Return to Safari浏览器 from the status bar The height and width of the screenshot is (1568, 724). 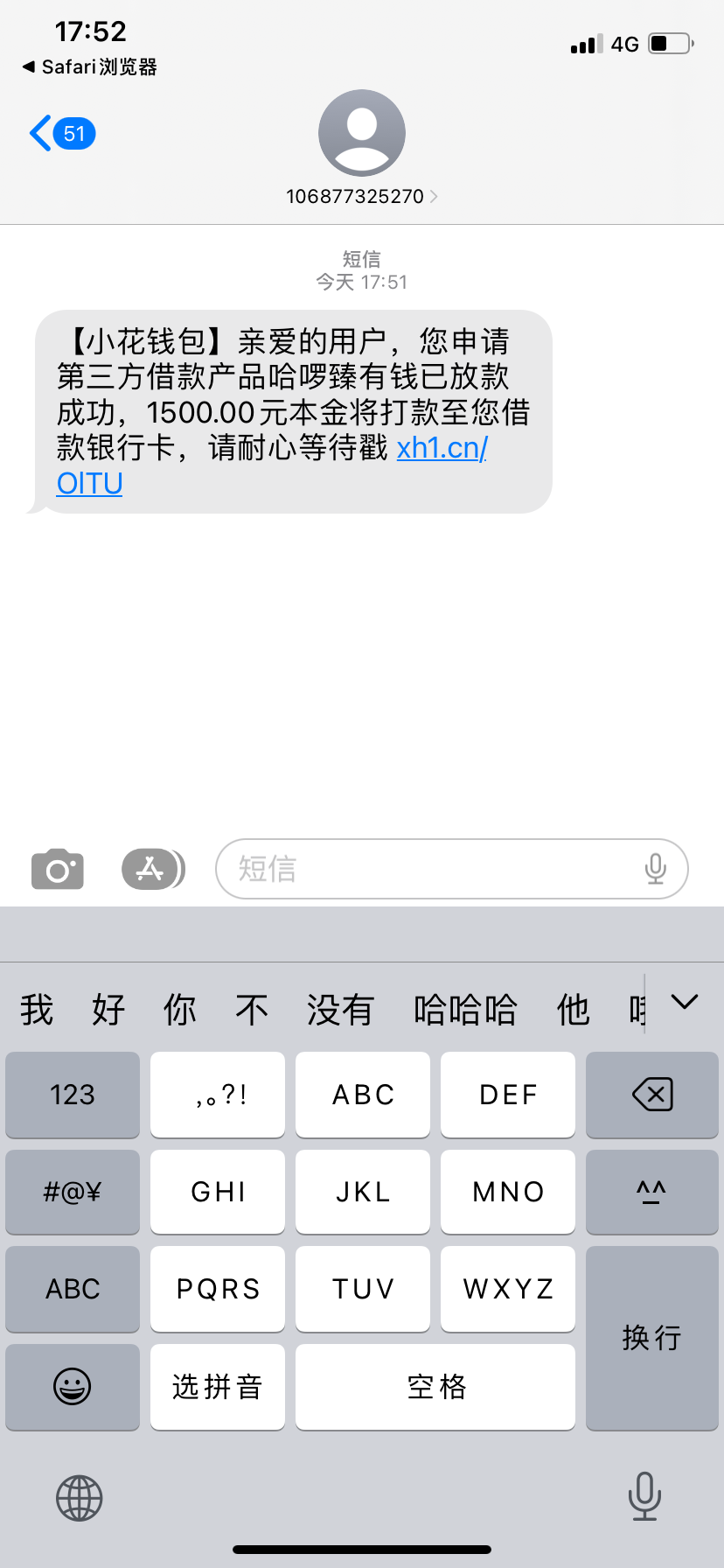click(x=89, y=67)
